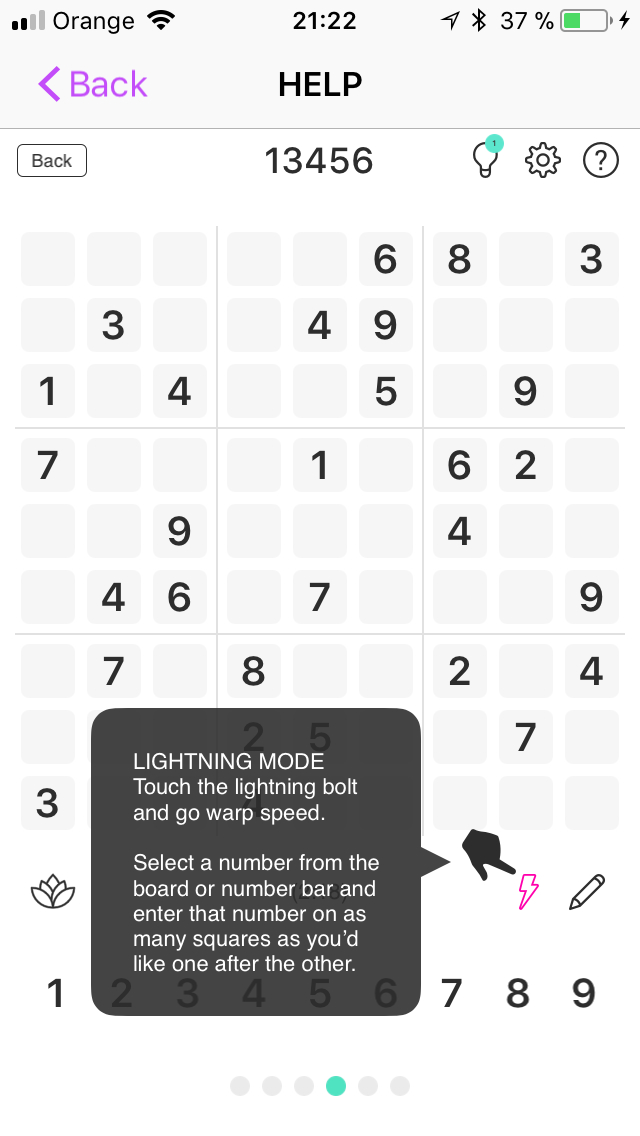Activate the pink lightning bolt mode
Screen dimensions: 640x1136
(528, 891)
